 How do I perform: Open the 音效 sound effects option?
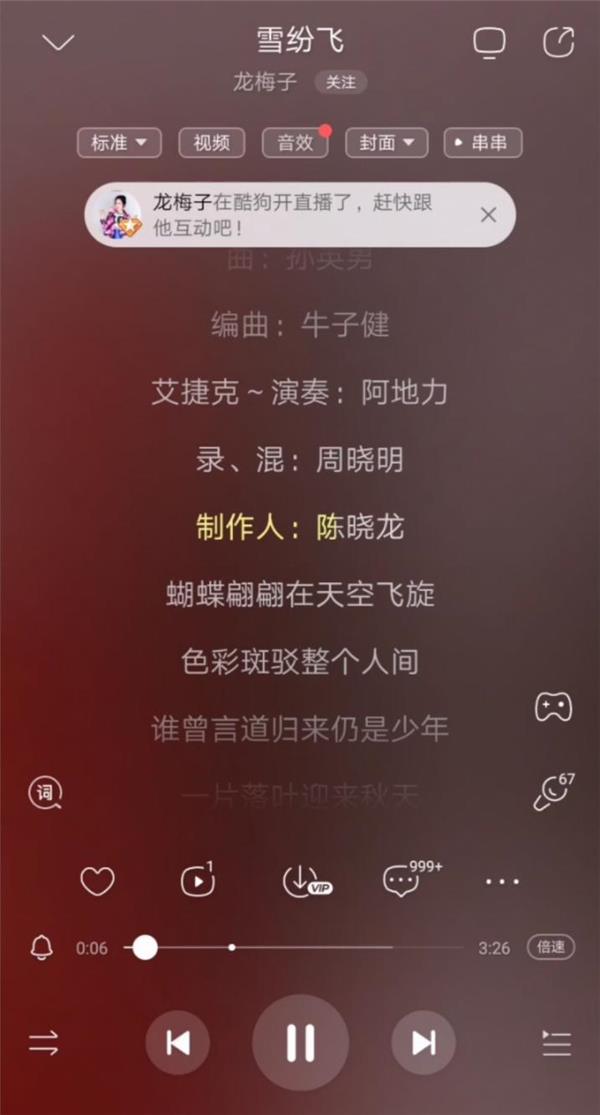click(x=295, y=143)
